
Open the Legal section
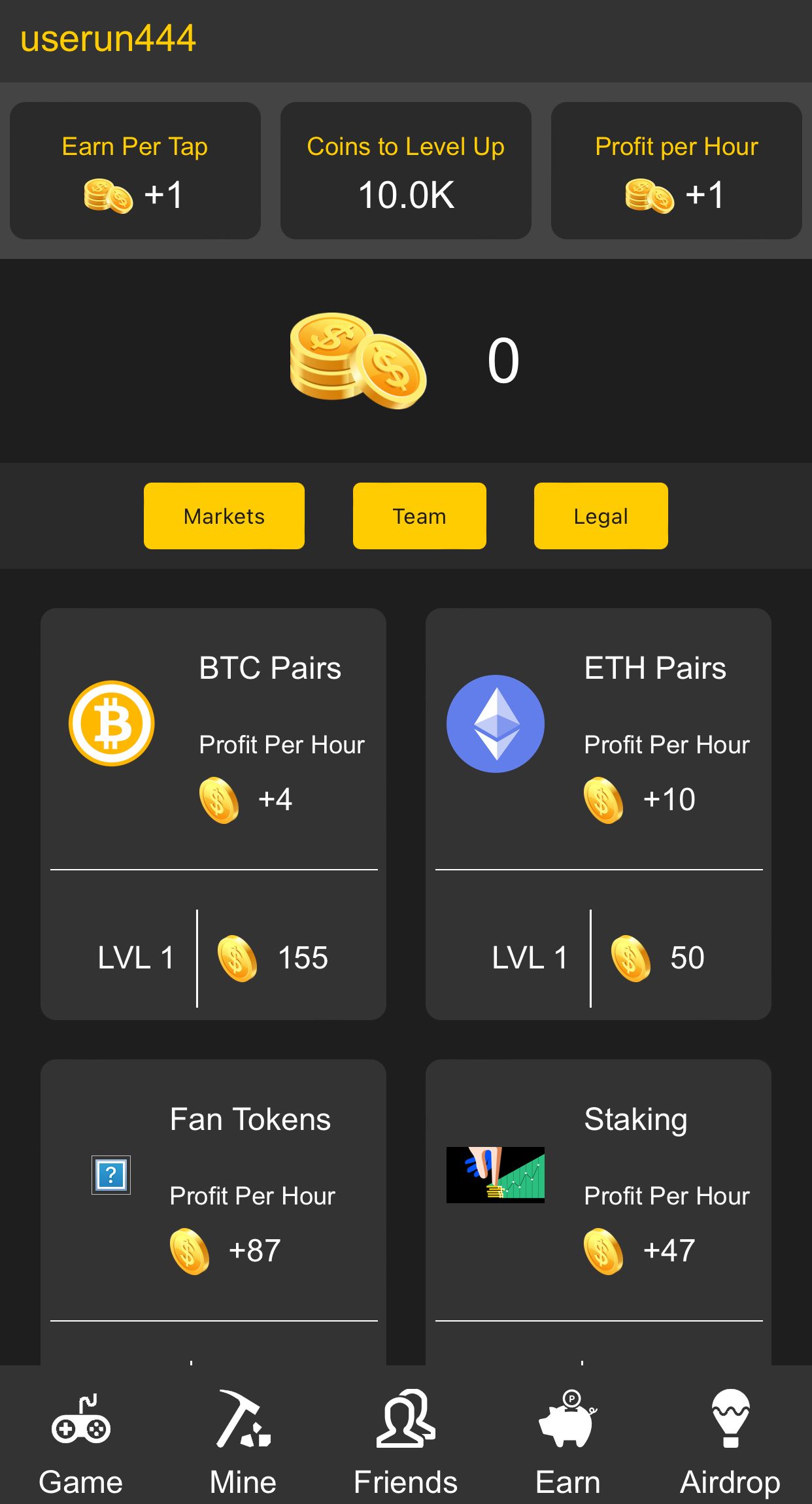600,515
